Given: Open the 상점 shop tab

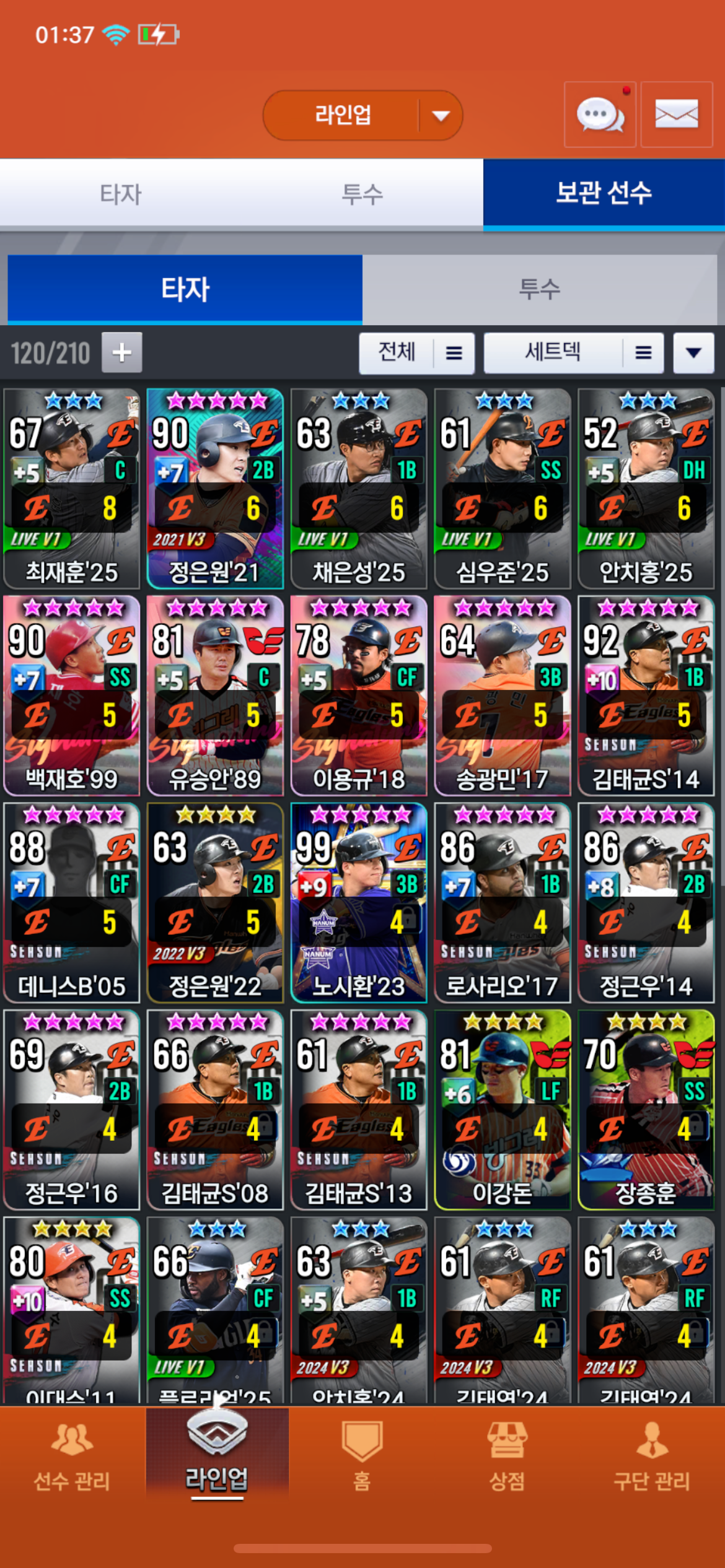Looking at the screenshot, I should 507,1457.
